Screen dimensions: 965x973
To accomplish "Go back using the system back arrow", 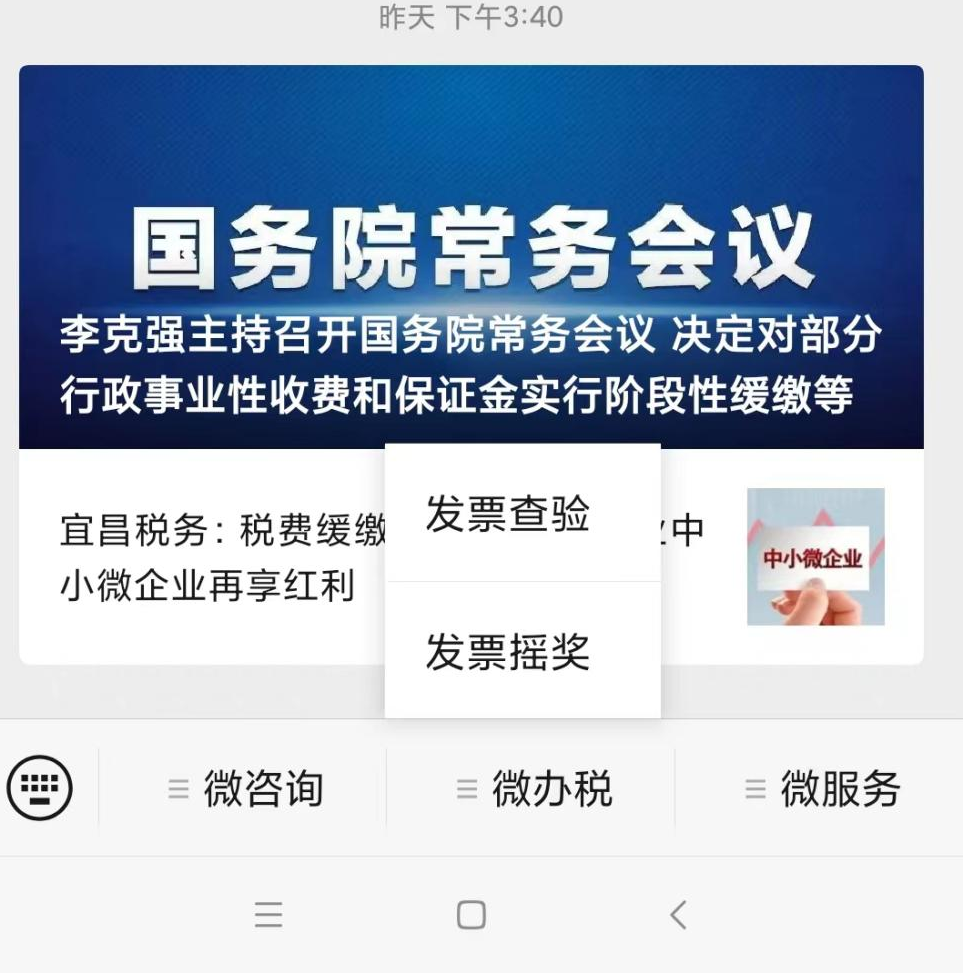I will [678, 914].
